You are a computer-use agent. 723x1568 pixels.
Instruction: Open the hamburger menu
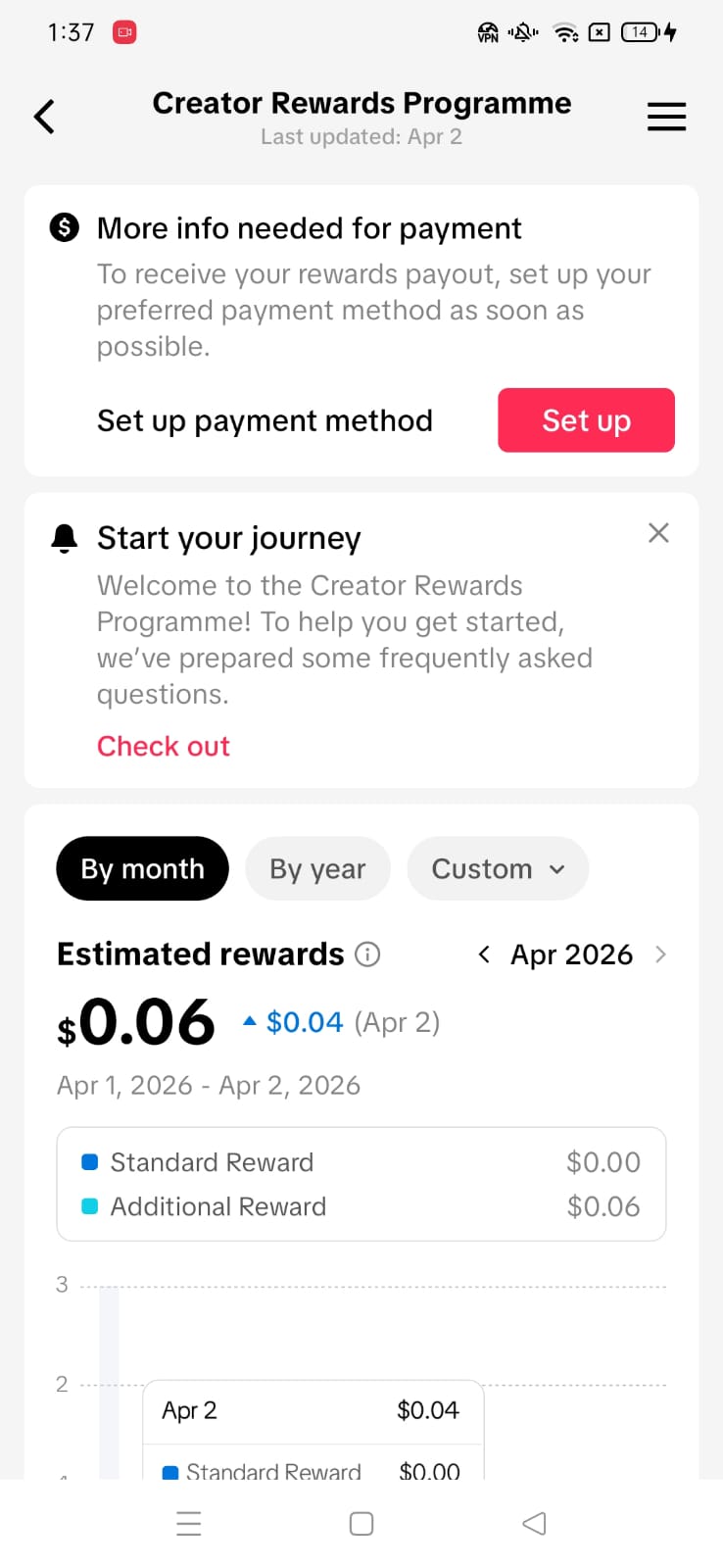pyautogui.click(x=666, y=117)
